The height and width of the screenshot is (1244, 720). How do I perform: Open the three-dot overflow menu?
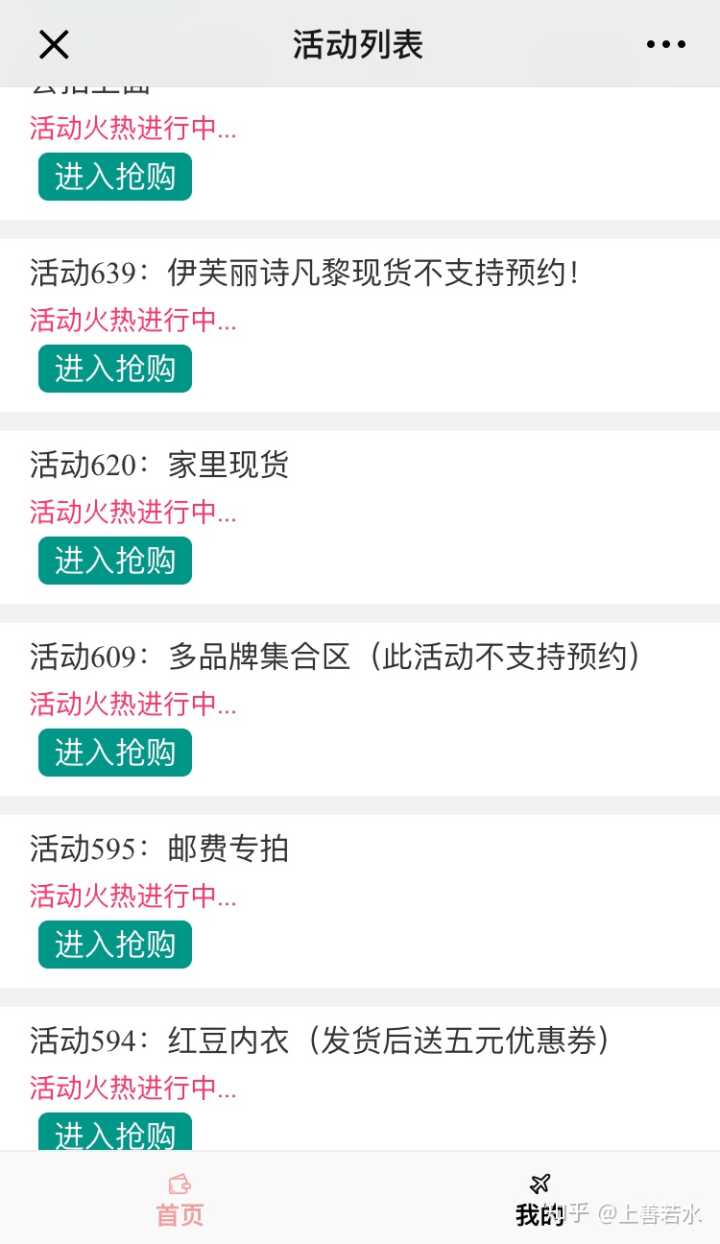[x=665, y=44]
